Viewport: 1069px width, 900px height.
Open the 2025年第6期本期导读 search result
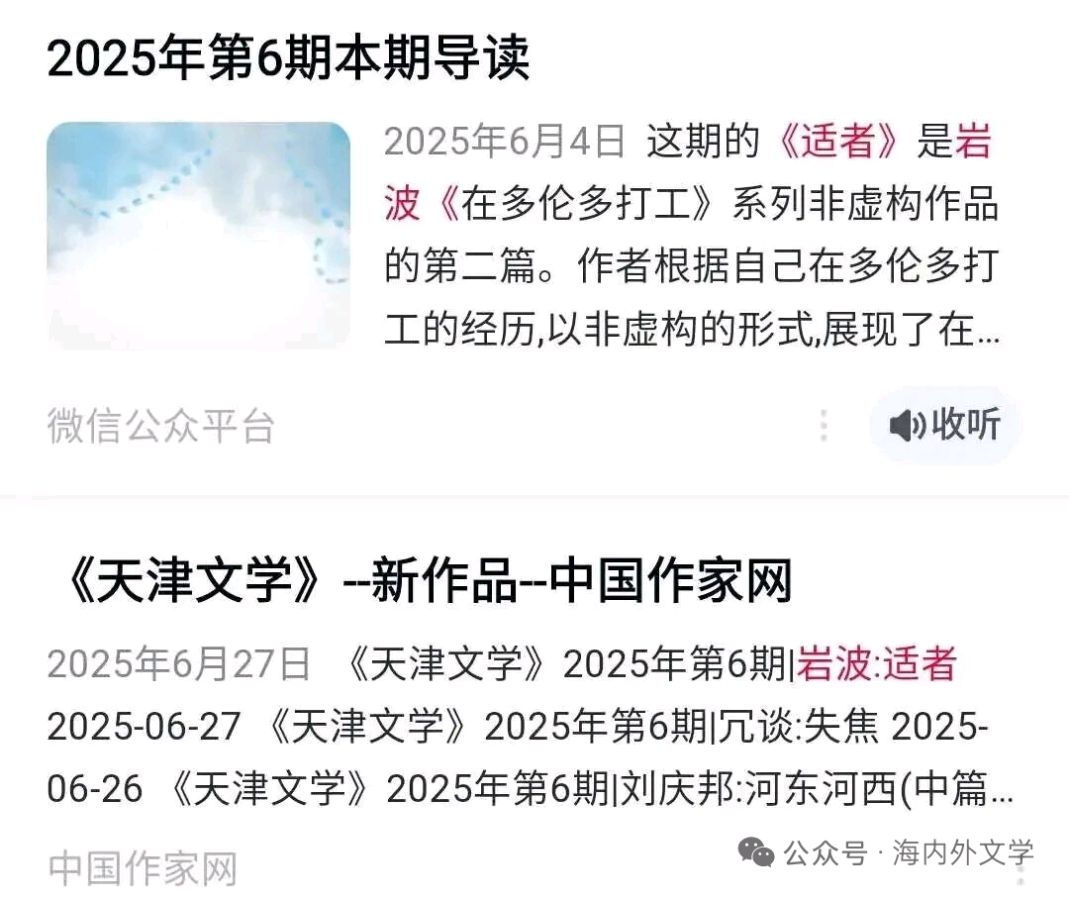(288, 60)
